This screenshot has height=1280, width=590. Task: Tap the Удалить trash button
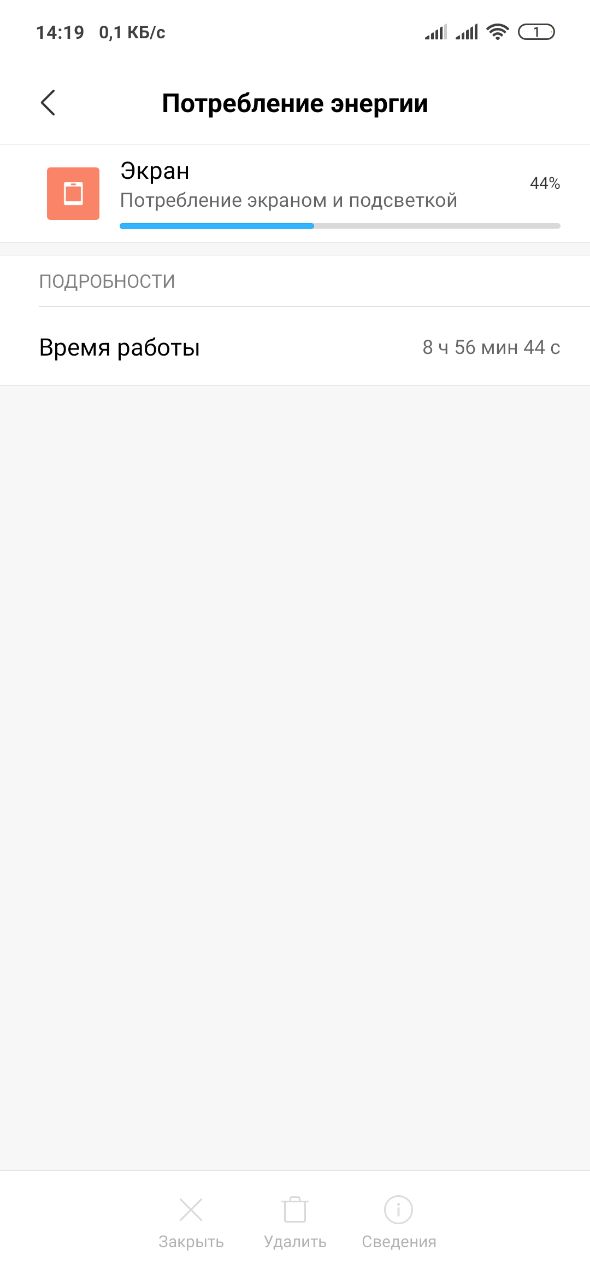coord(295,1222)
